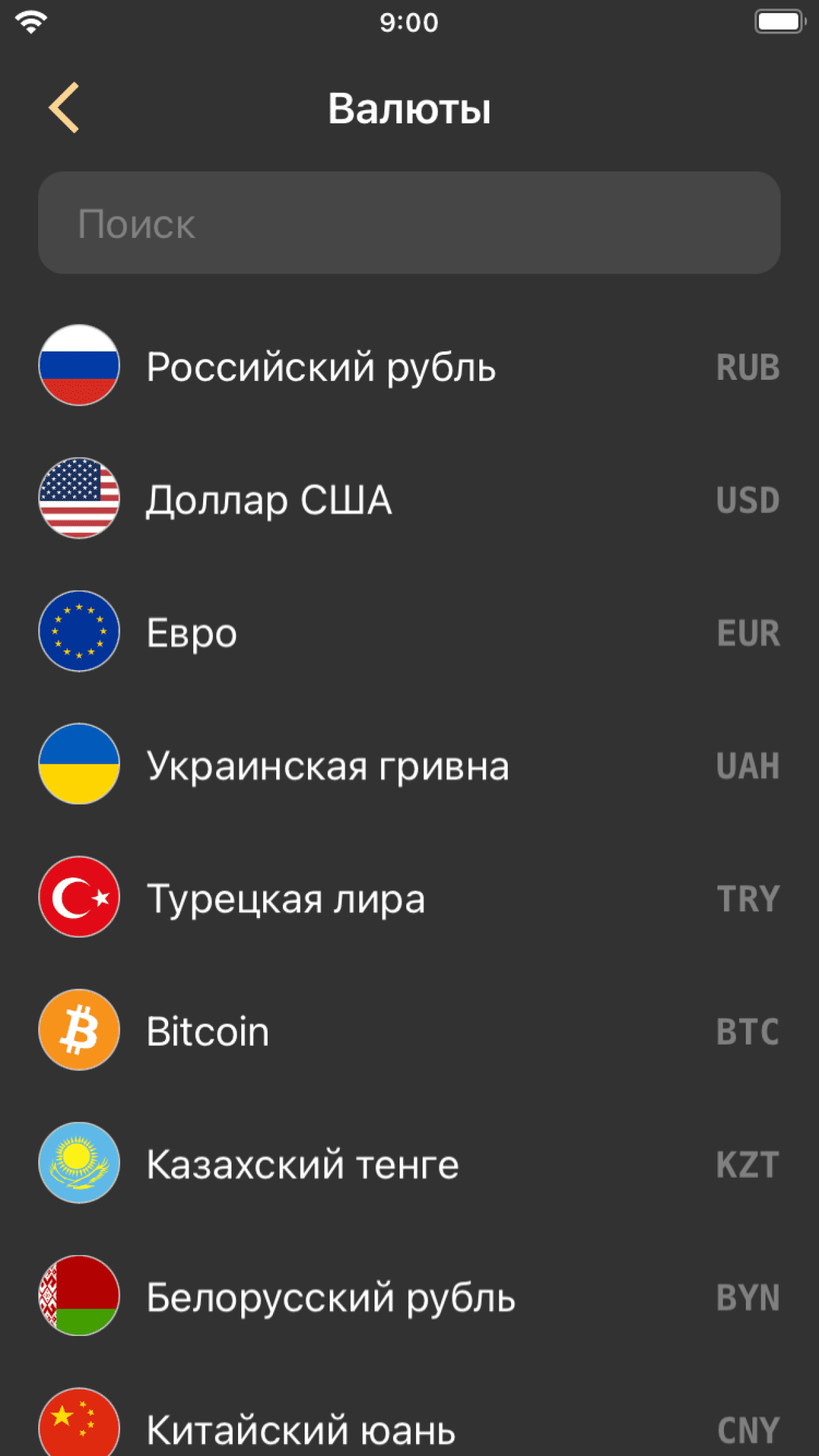Image resolution: width=819 pixels, height=1456 pixels.
Task: Choose Белорусский рубль (BYN)
Action: (x=409, y=1296)
